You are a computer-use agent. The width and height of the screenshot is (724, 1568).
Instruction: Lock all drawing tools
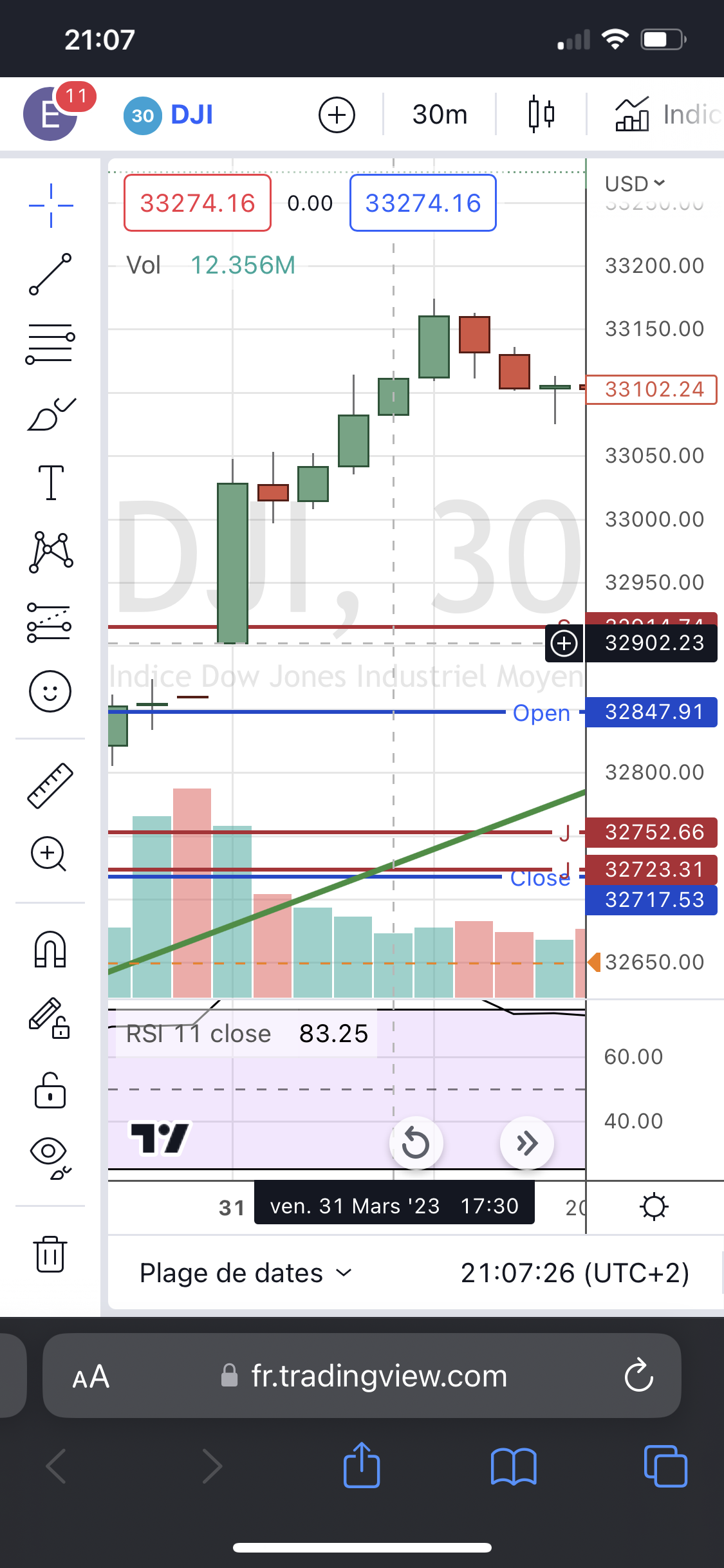click(x=50, y=1090)
